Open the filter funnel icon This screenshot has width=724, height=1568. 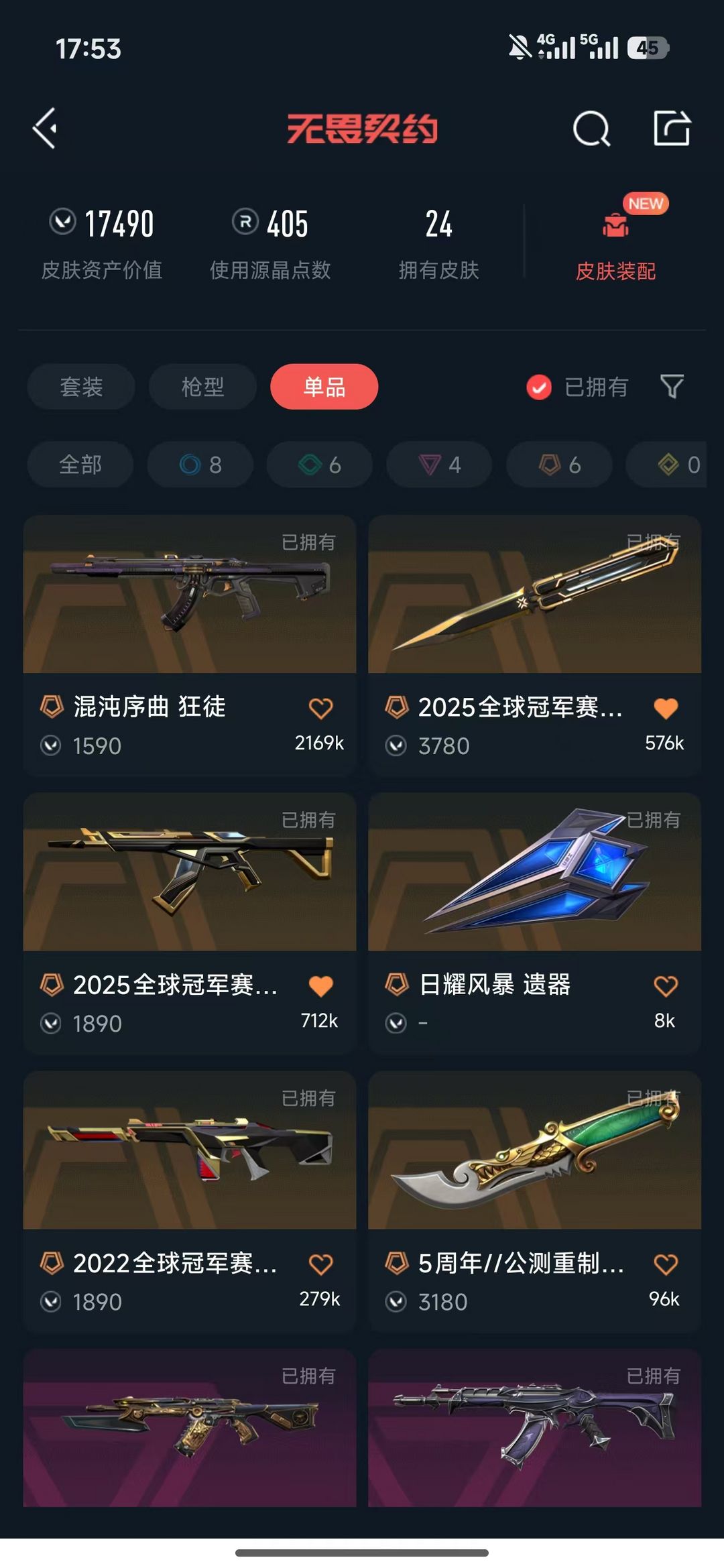tap(672, 387)
